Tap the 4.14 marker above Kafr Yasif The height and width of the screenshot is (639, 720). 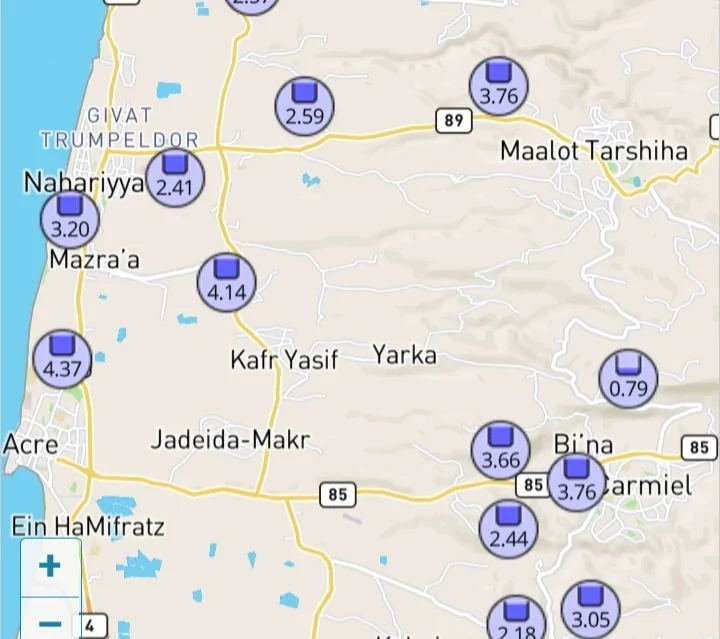226,282
